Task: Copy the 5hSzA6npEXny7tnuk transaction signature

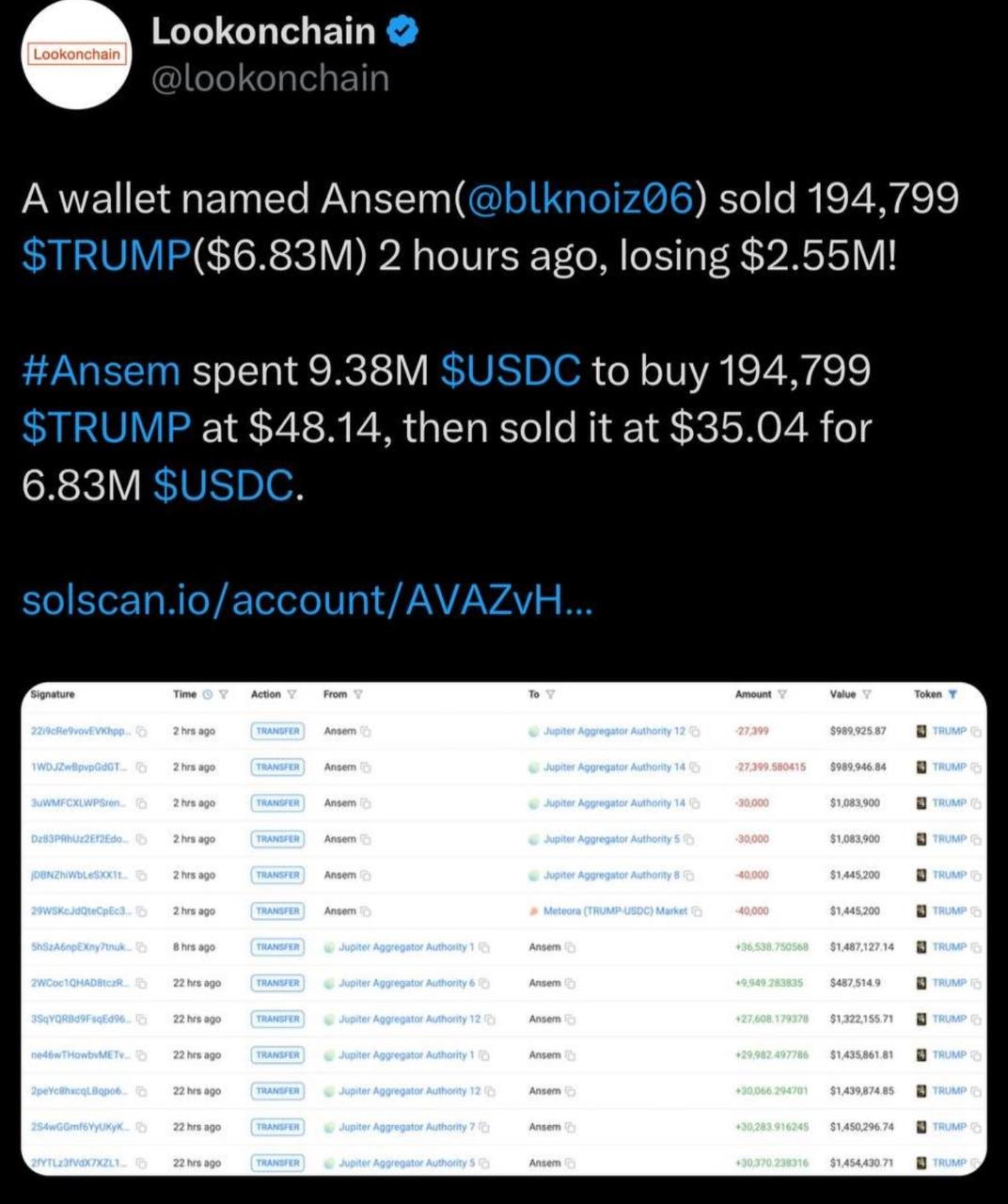Action: click(x=140, y=946)
